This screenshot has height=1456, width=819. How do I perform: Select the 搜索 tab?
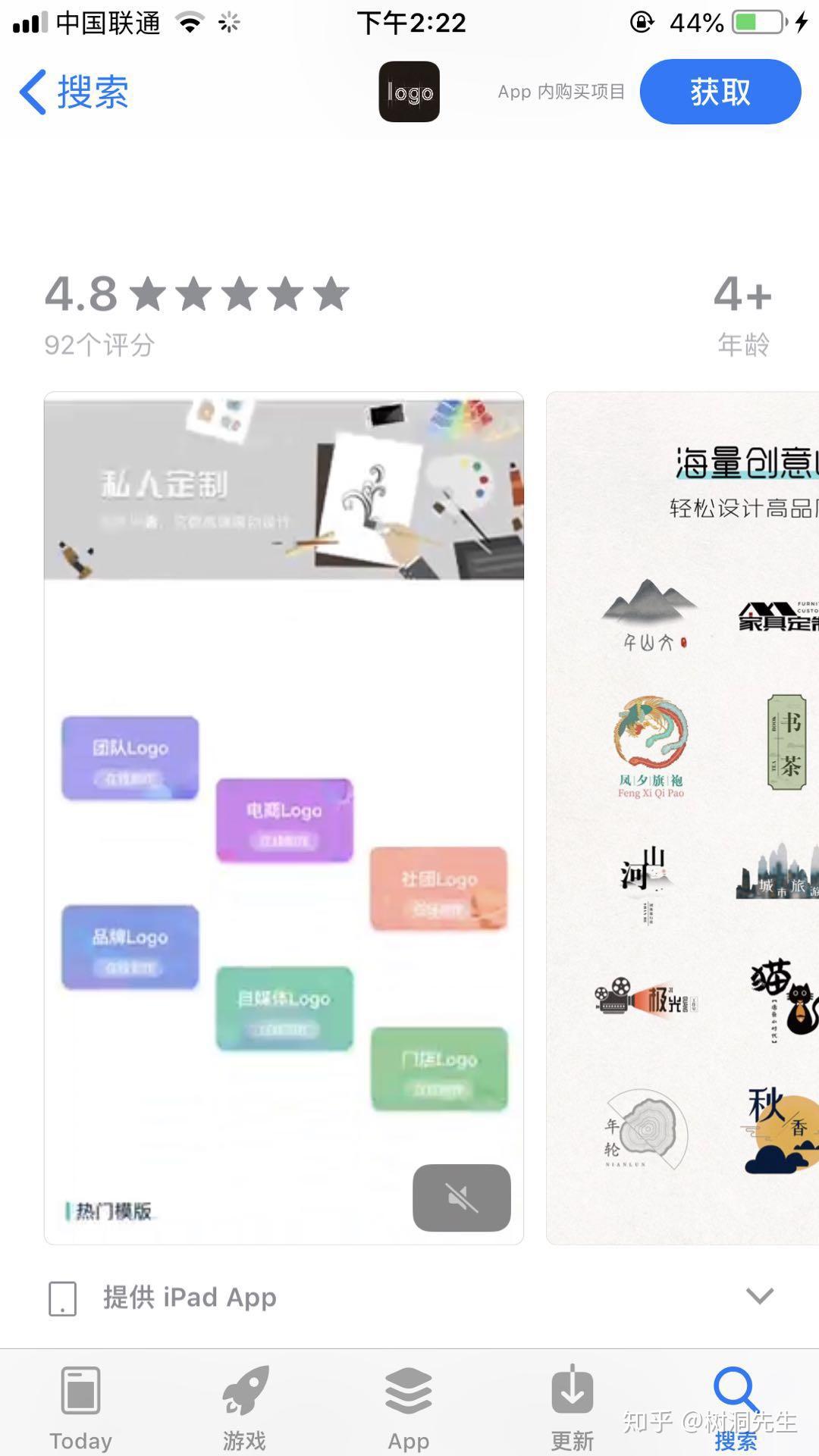[736, 1408]
